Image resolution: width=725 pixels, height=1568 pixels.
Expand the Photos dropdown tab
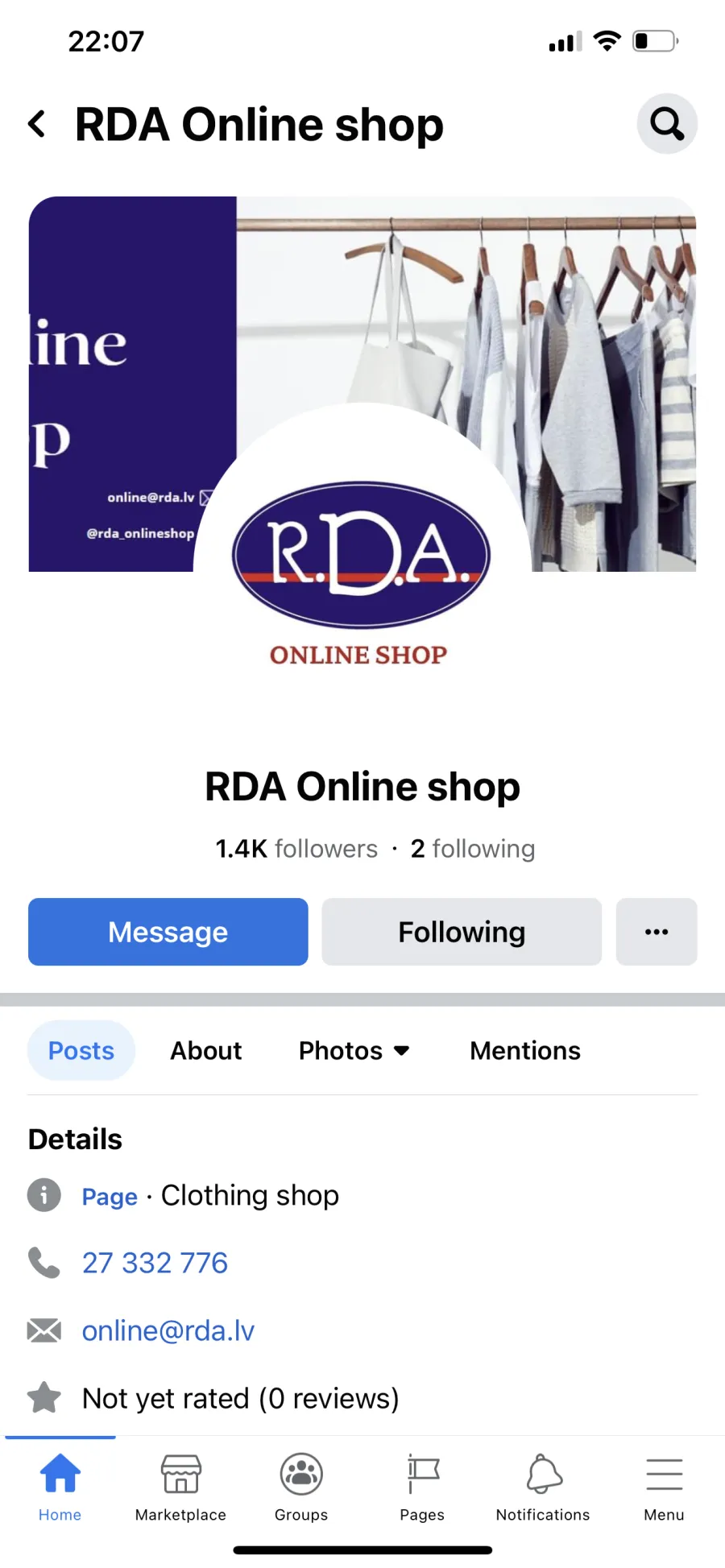coord(354,1050)
